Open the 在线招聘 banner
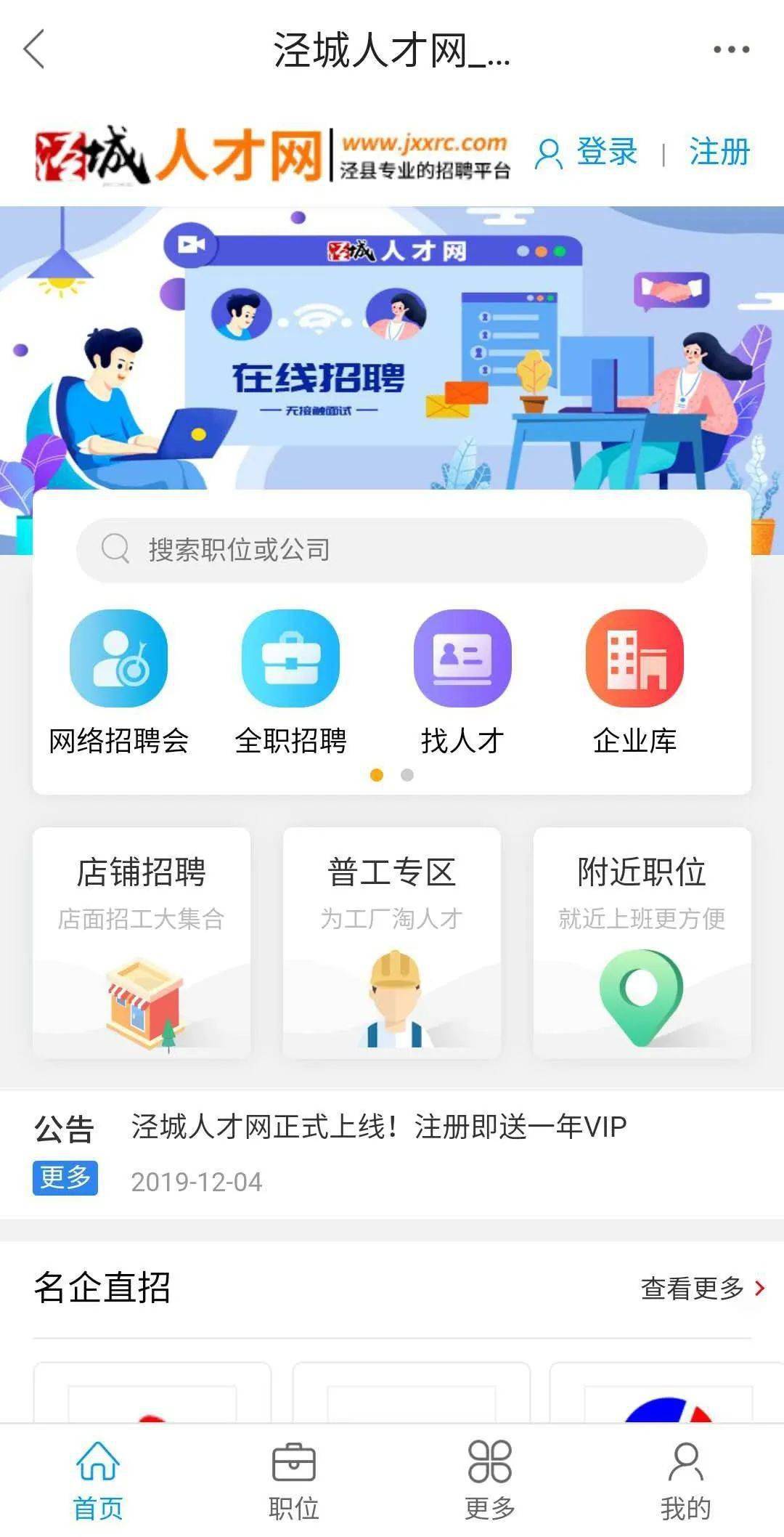The height and width of the screenshot is (1537, 784). 392,347
